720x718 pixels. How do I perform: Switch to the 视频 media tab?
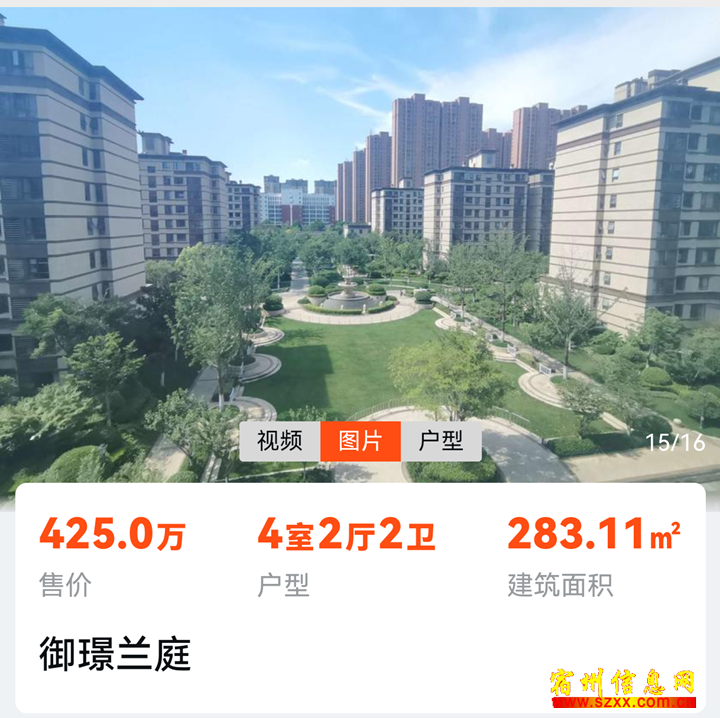(280, 441)
